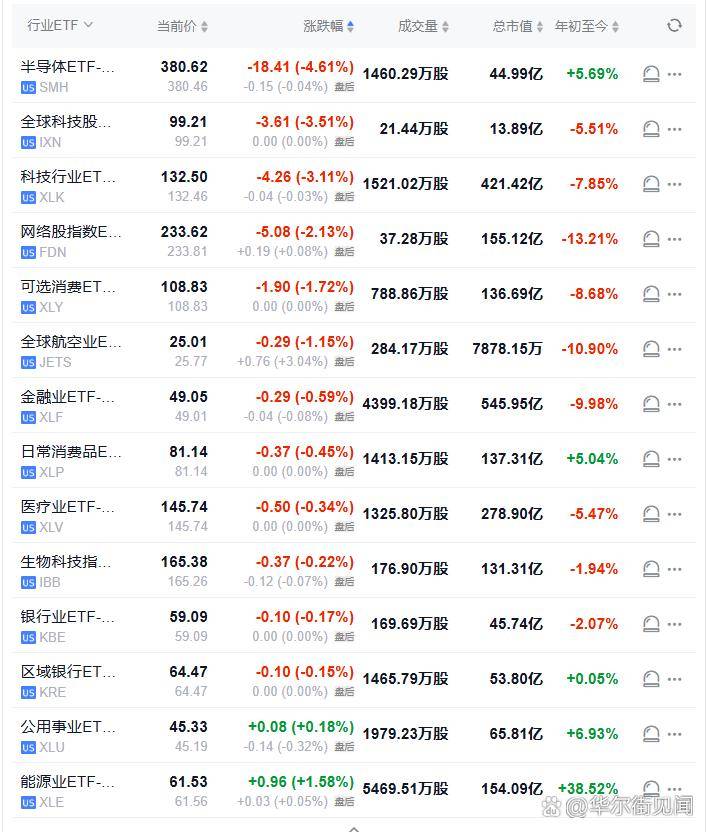Sort the list by 年初至今

(x=587, y=26)
